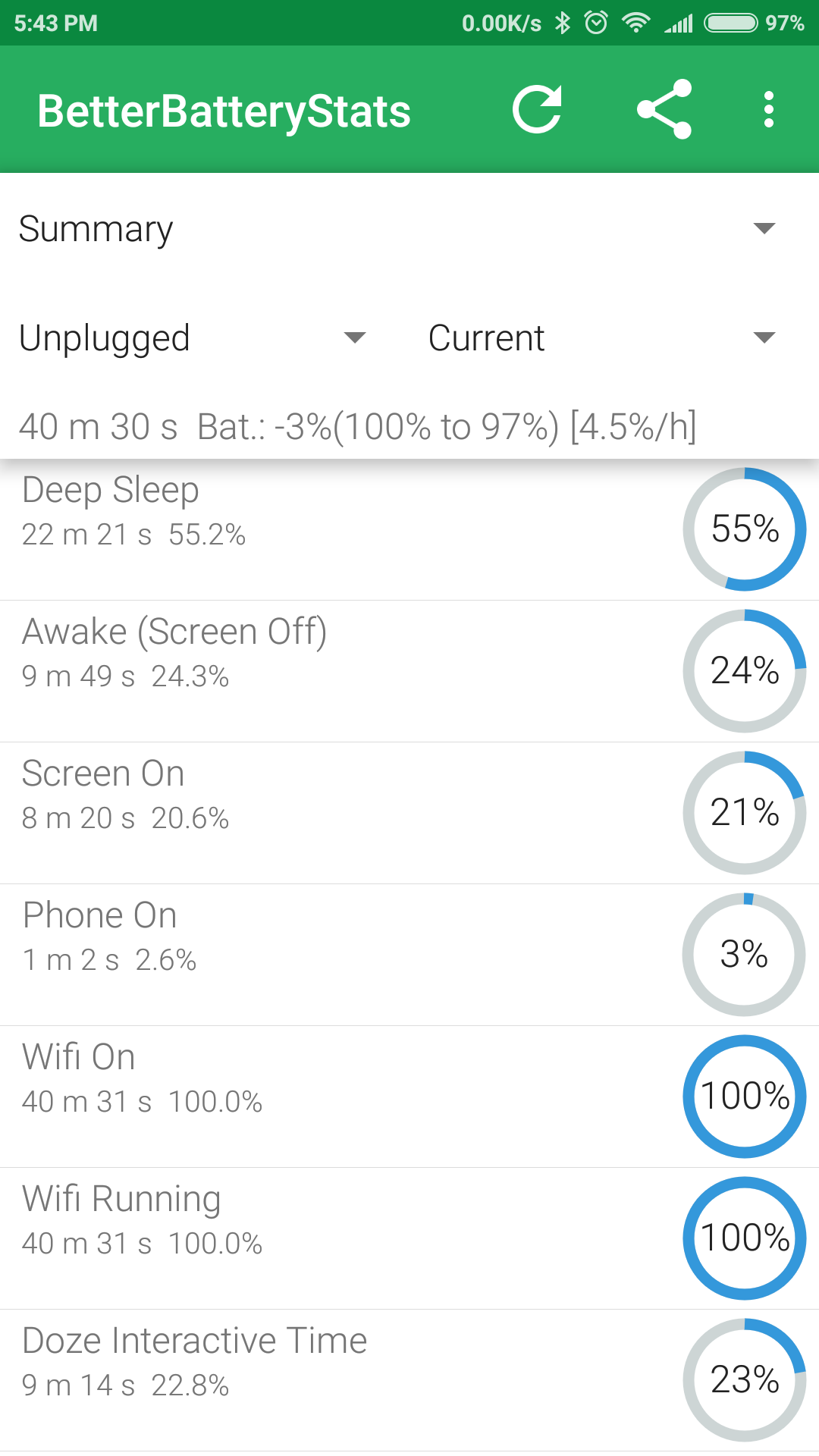Open the Deep Sleep entry

[x=409, y=529]
